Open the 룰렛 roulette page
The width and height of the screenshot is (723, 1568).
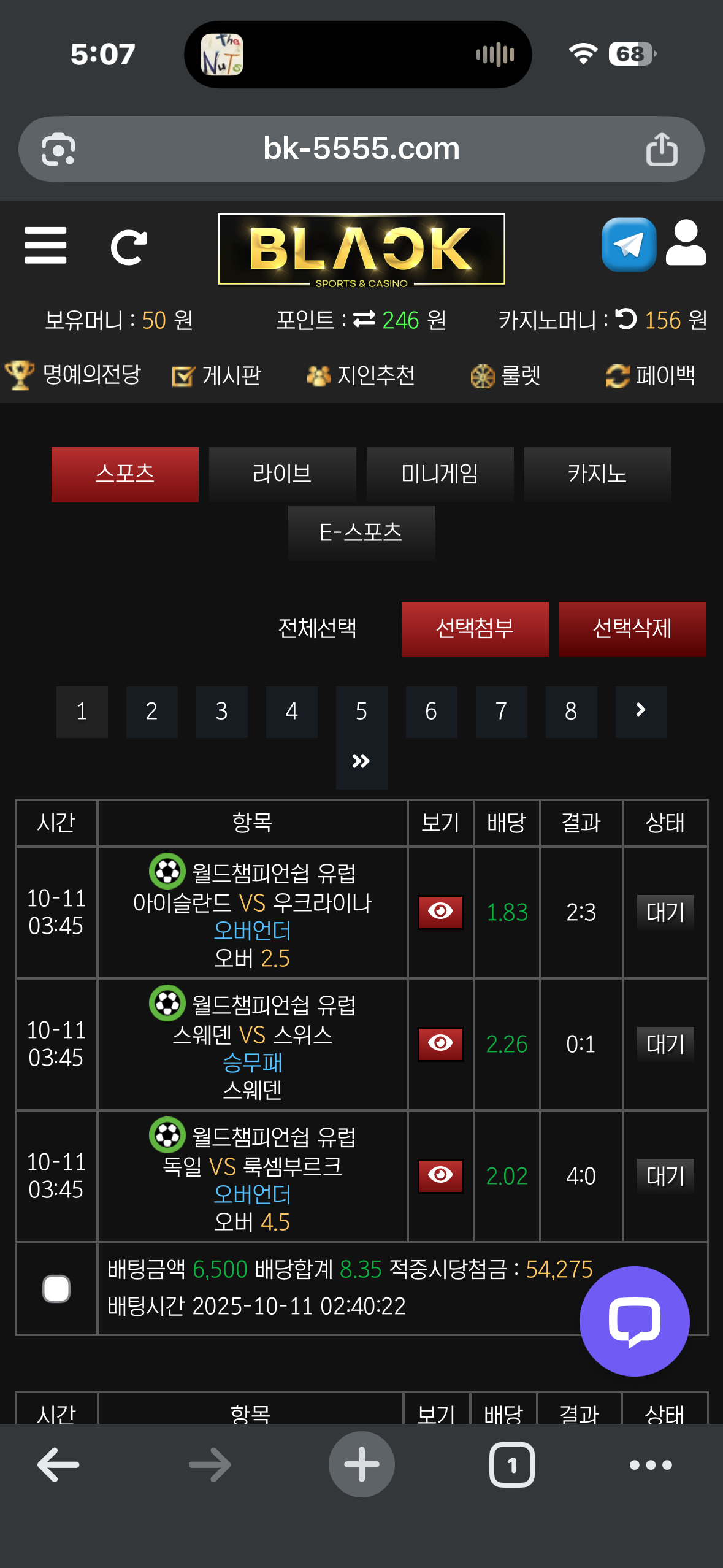505,375
